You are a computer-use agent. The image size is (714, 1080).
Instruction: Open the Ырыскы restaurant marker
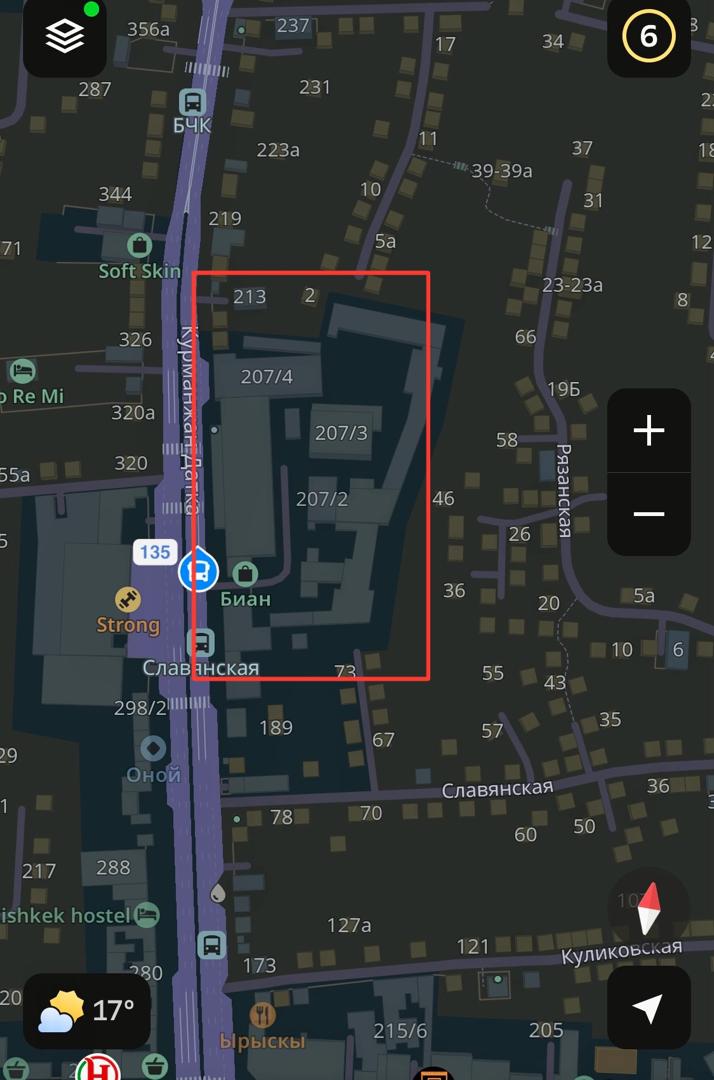(x=262, y=1015)
